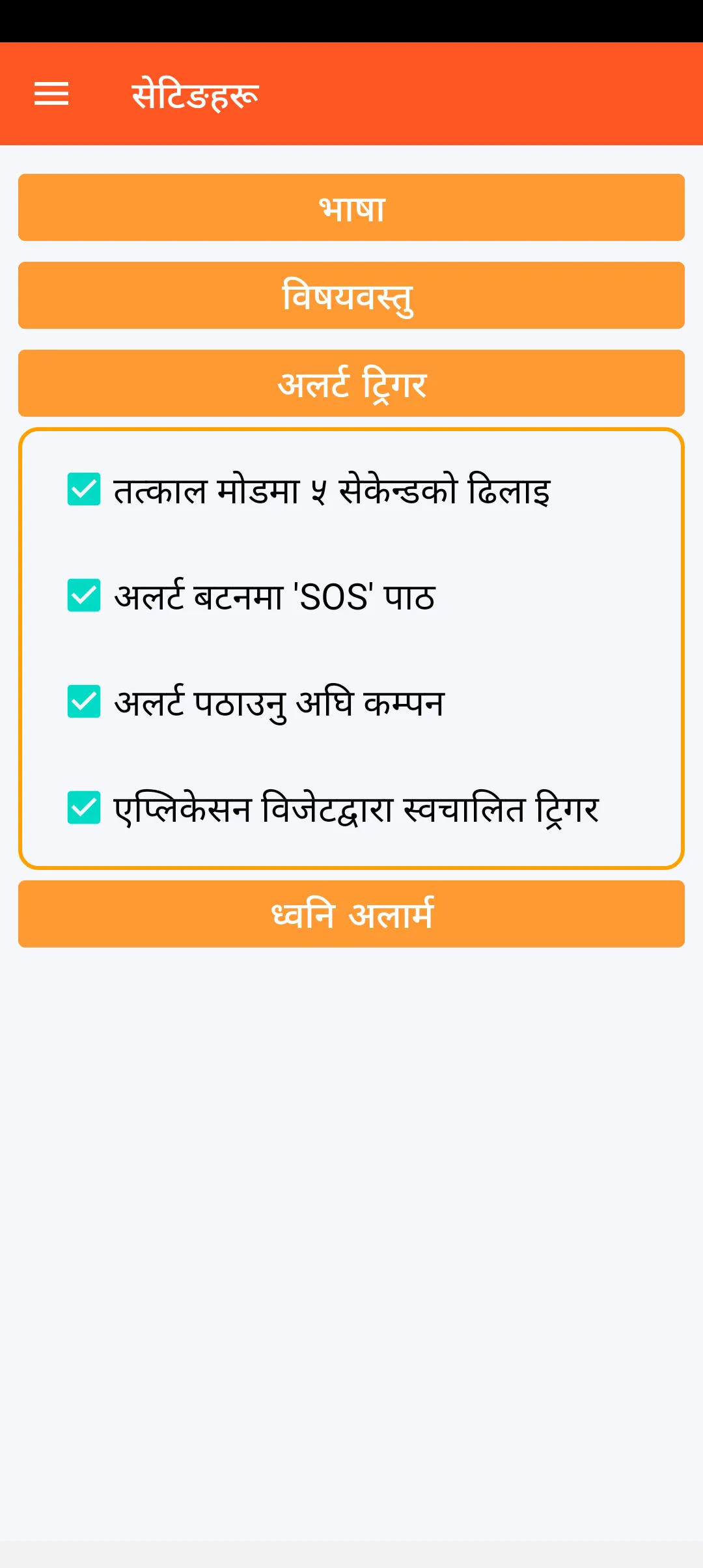Uncheck तत्काल मोडमा ५ सेकेन्डको ढिलाइ
This screenshot has height=1568, width=703.
point(84,490)
